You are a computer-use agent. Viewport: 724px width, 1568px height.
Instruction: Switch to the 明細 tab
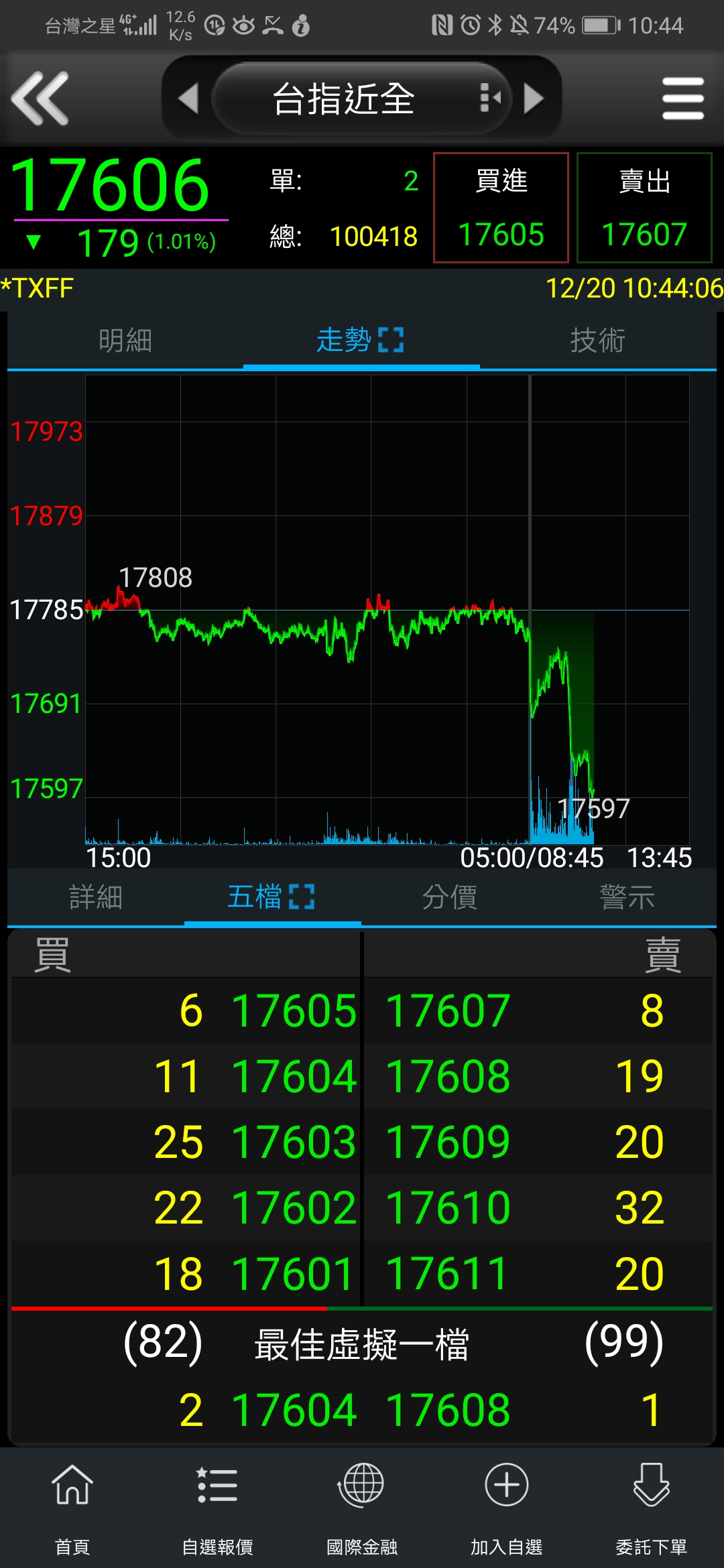coord(125,340)
